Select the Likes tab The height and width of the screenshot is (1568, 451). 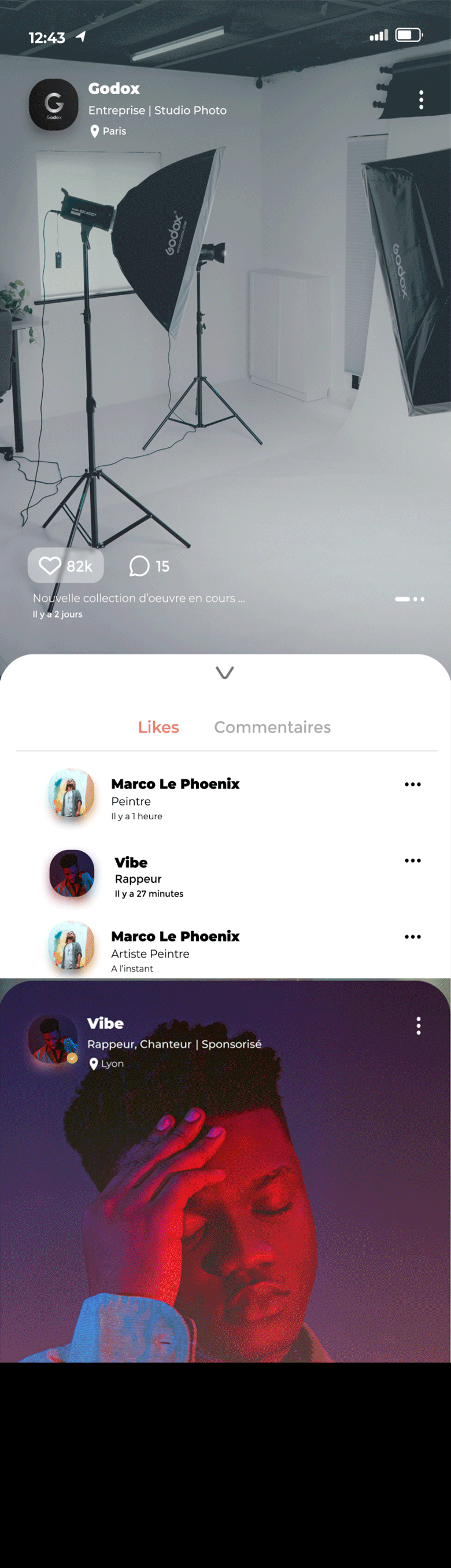pos(158,727)
